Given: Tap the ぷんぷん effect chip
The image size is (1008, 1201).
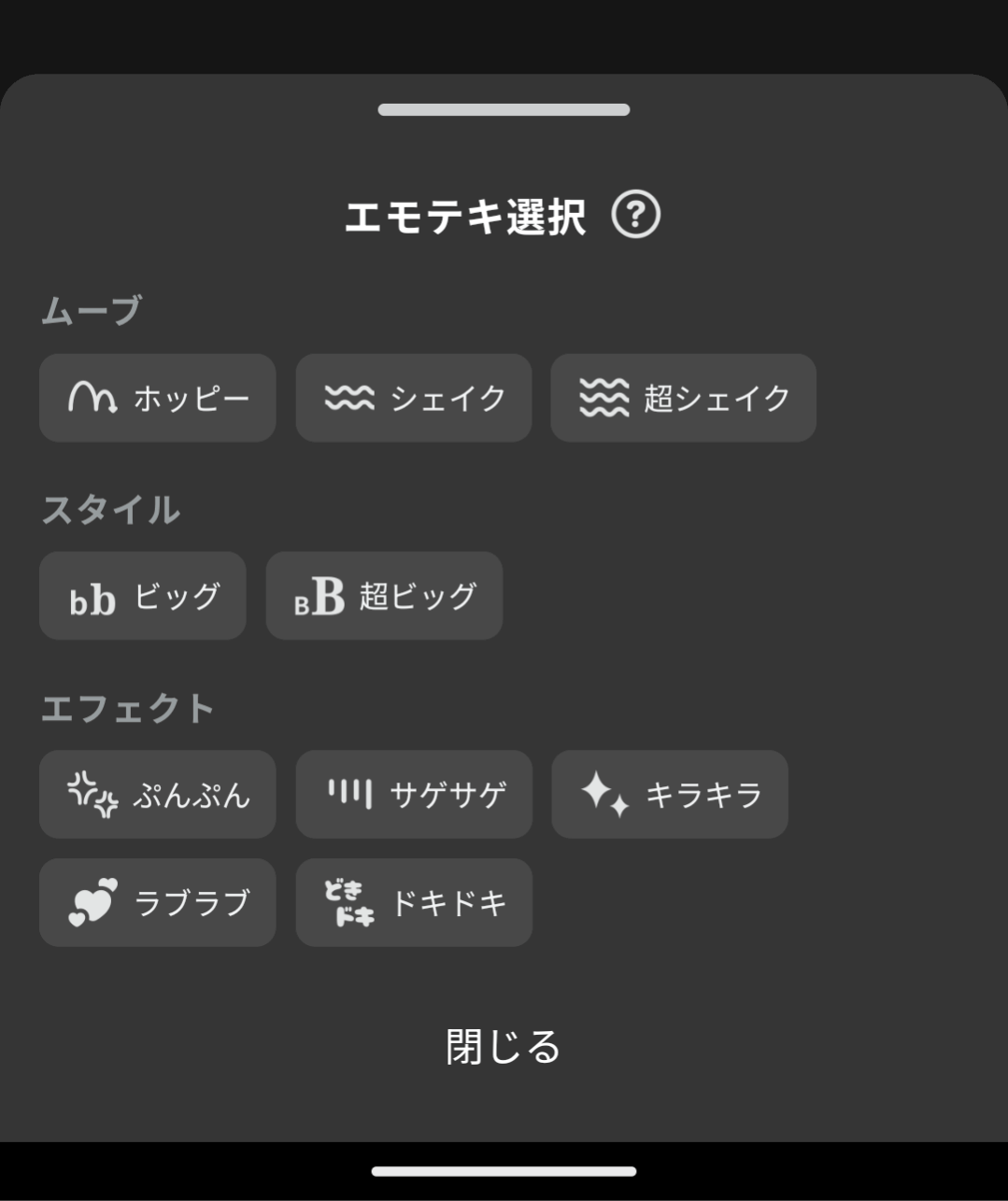Looking at the screenshot, I should (x=158, y=795).
